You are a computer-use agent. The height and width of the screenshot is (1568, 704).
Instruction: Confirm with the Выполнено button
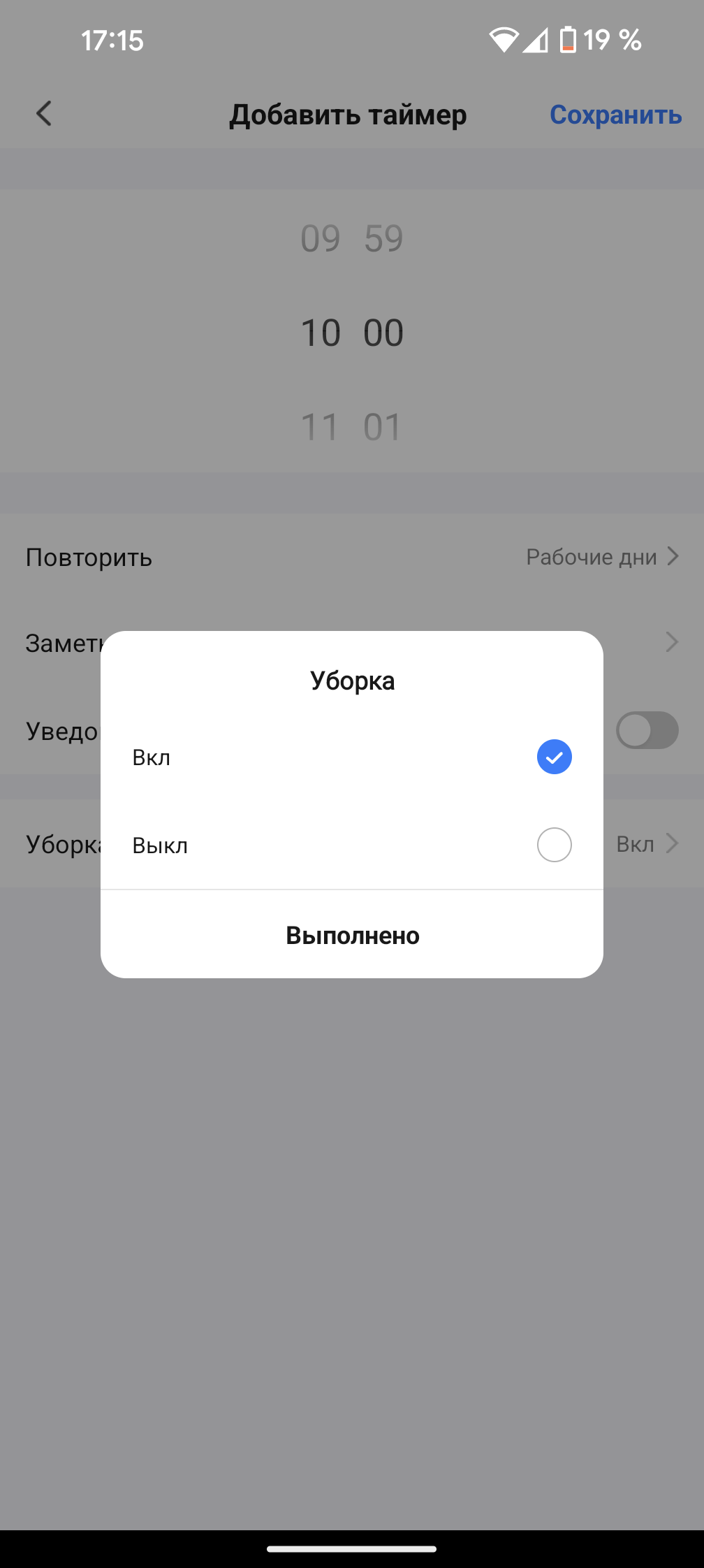(x=352, y=935)
